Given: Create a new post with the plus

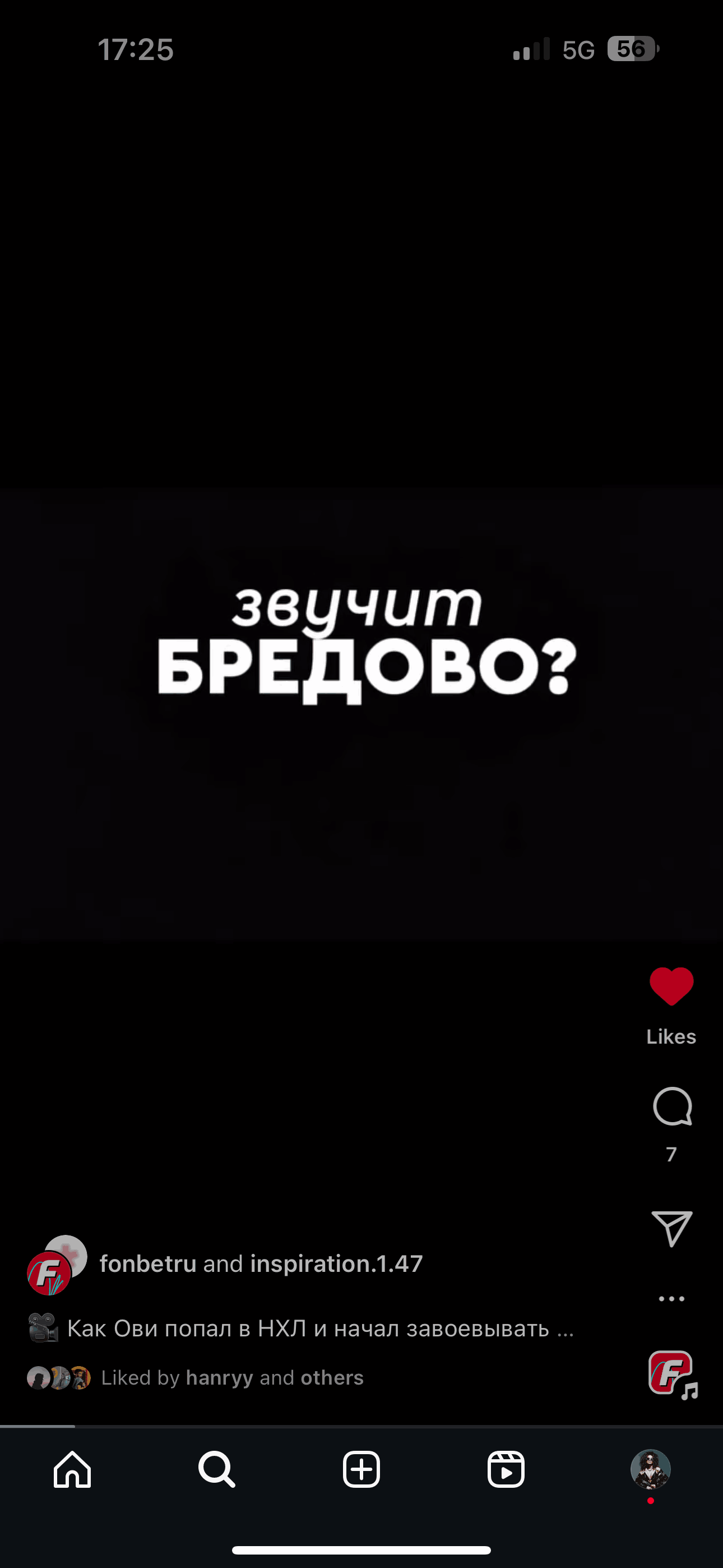Looking at the screenshot, I should (x=361, y=1469).
